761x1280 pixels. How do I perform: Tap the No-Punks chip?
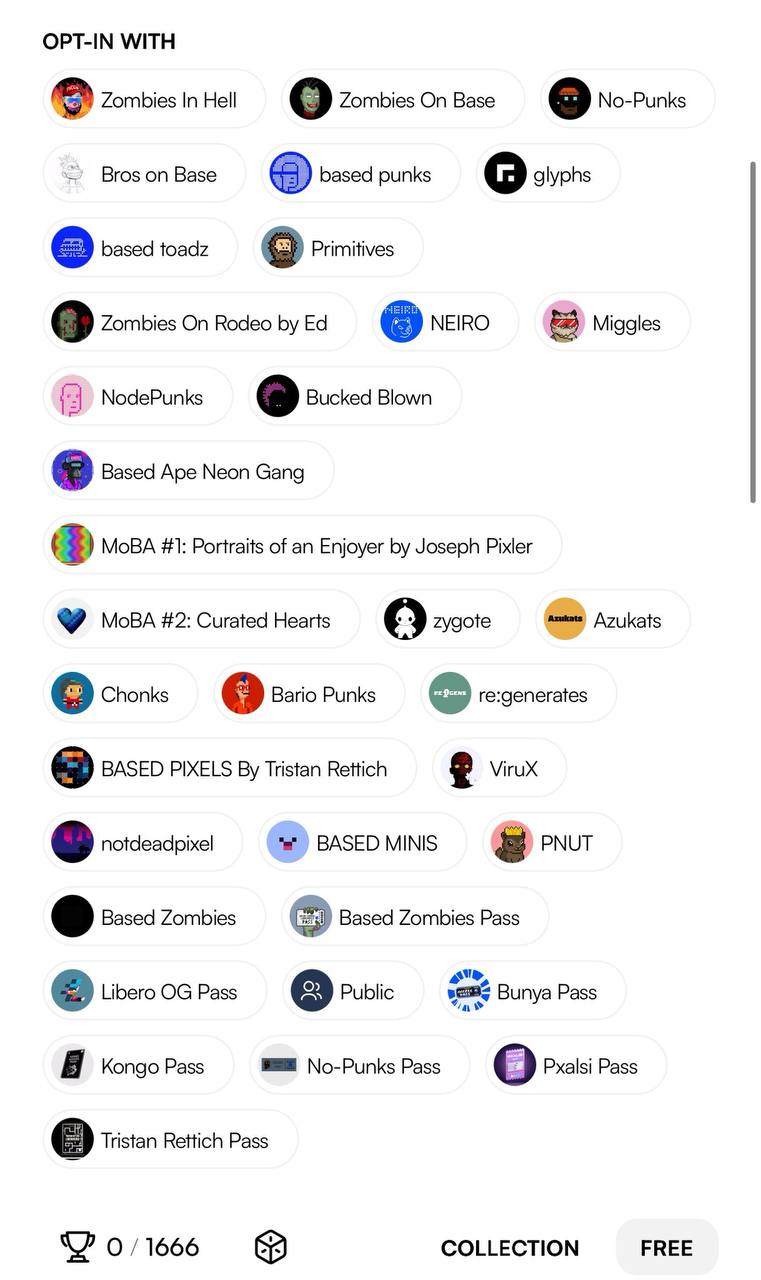tap(627, 100)
